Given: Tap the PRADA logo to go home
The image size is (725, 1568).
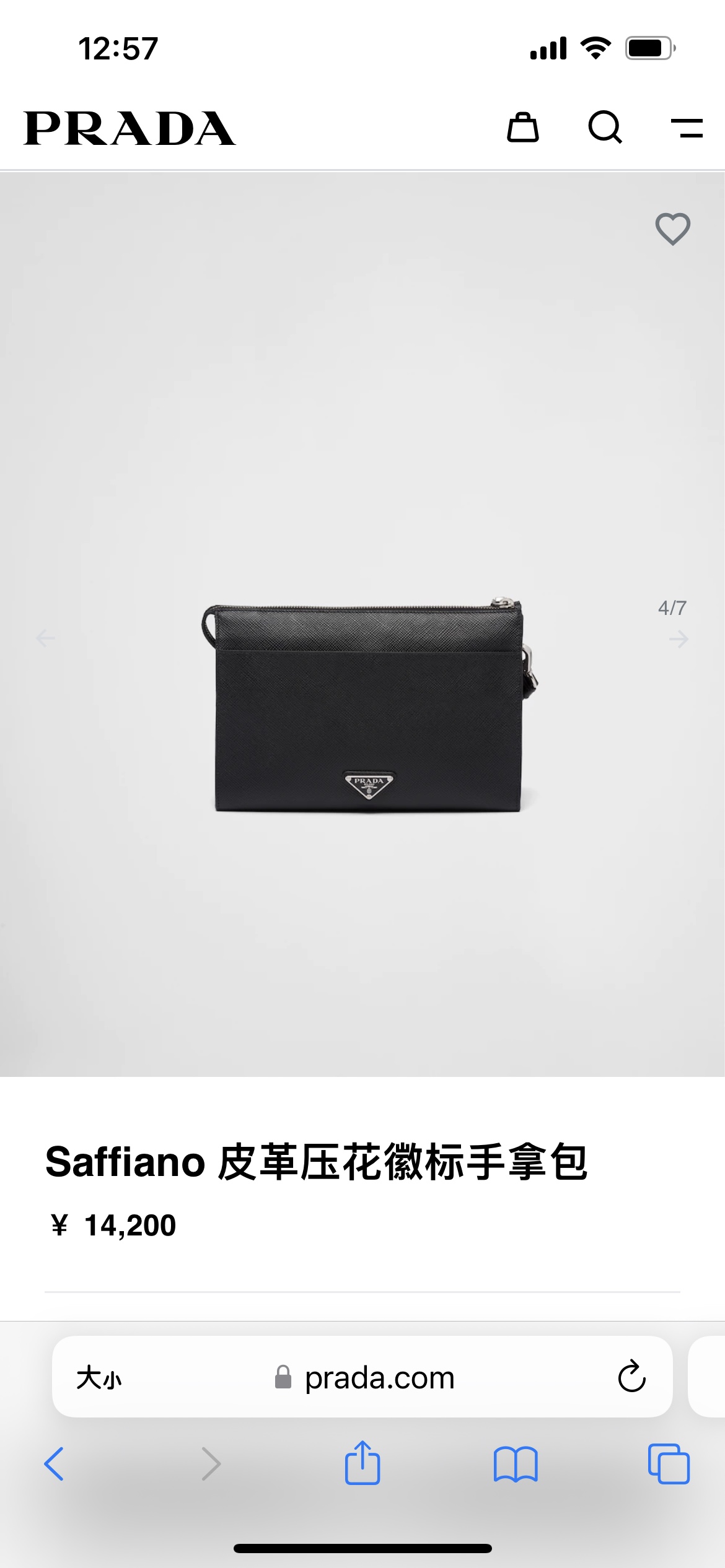Looking at the screenshot, I should pos(130,129).
